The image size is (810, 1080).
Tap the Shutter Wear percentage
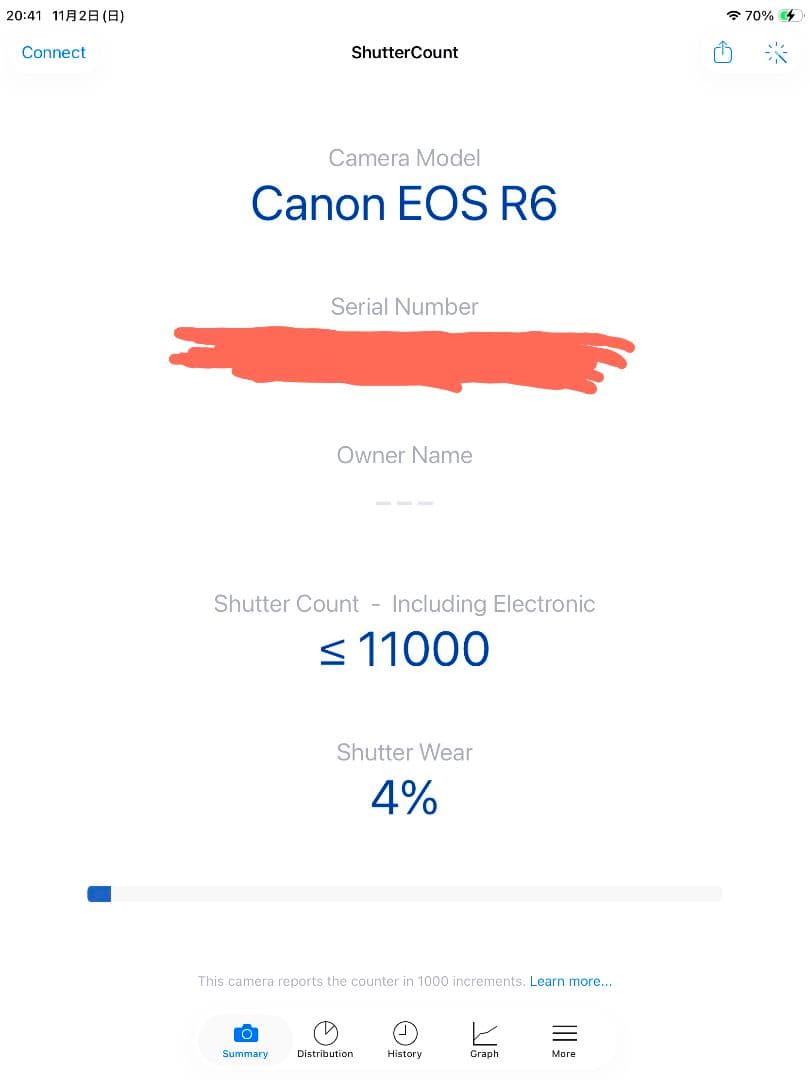(x=404, y=797)
